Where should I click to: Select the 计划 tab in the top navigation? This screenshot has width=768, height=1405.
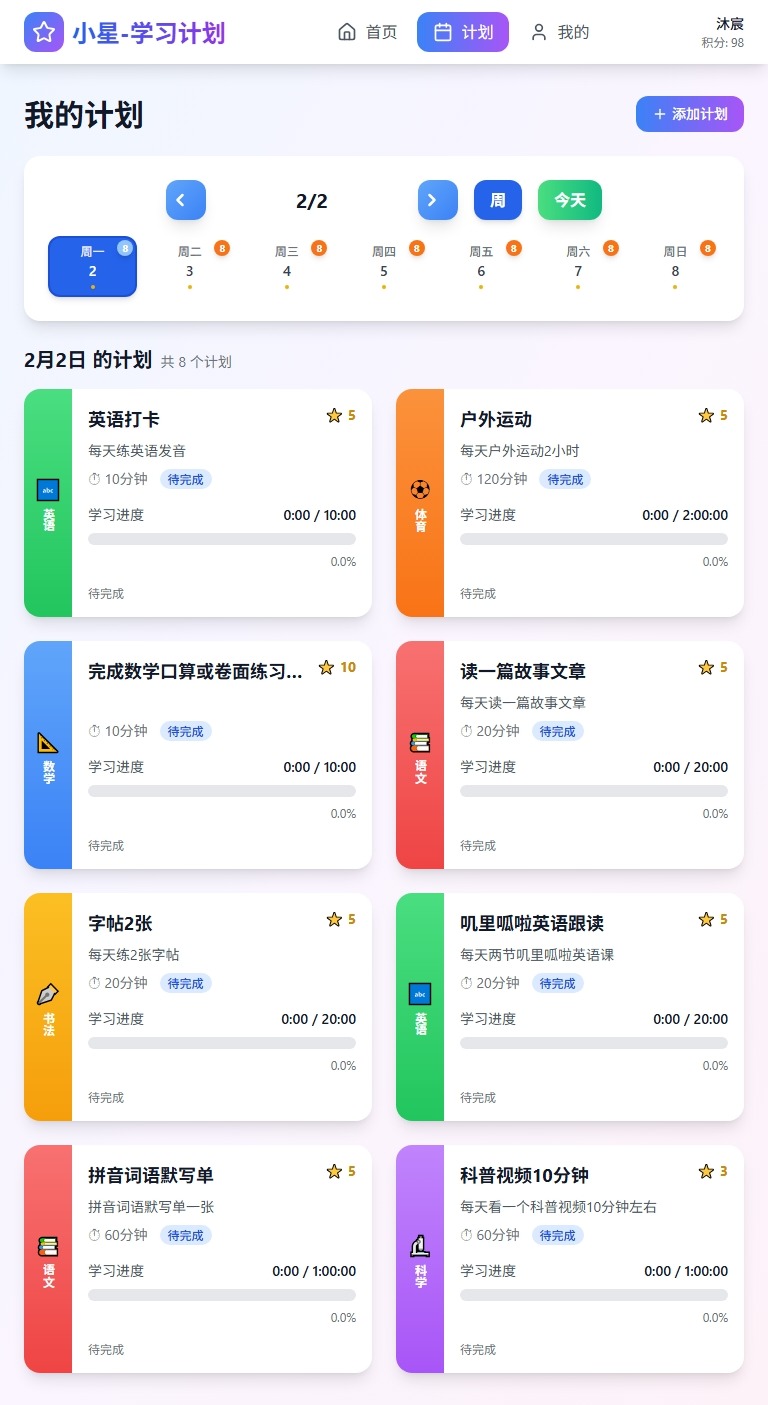[x=463, y=32]
